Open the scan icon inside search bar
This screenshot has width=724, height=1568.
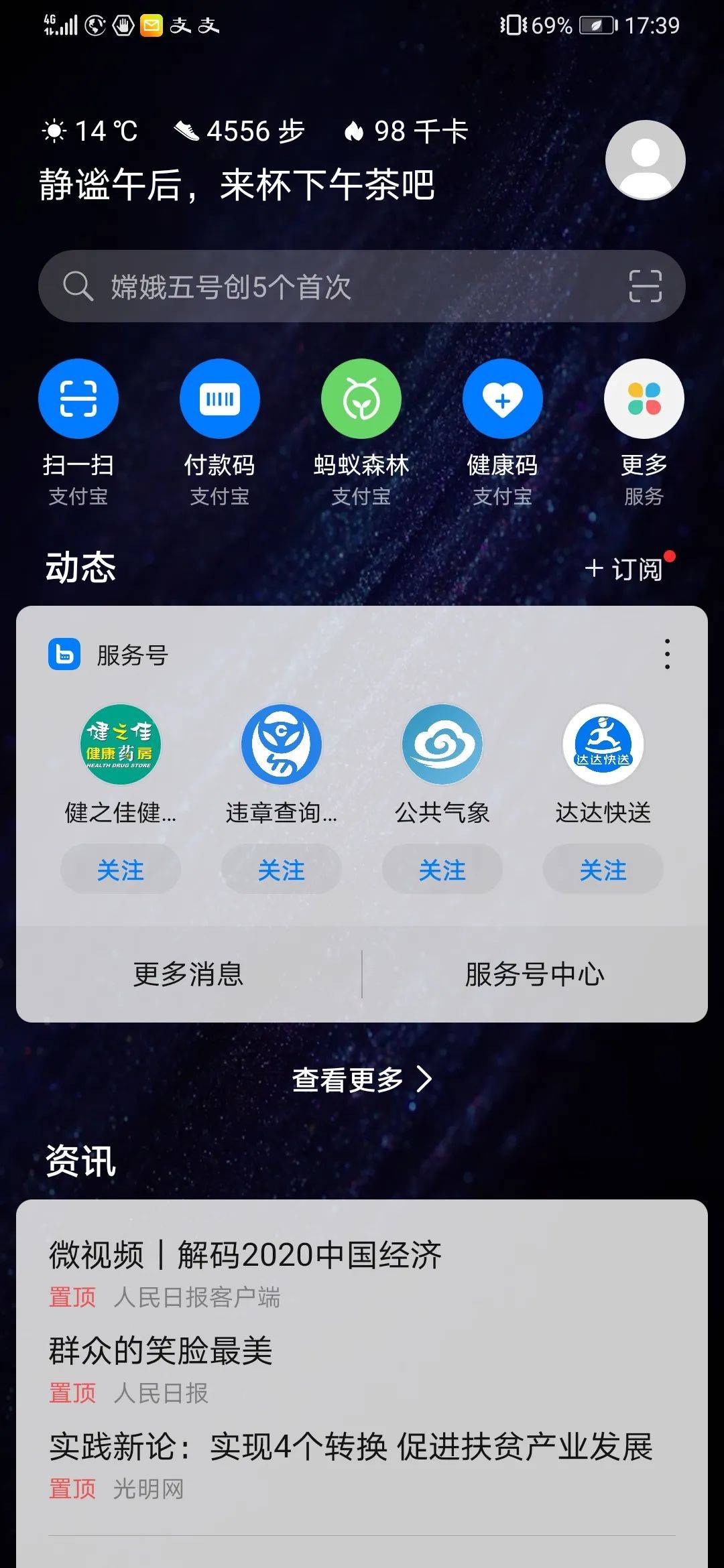(x=645, y=287)
